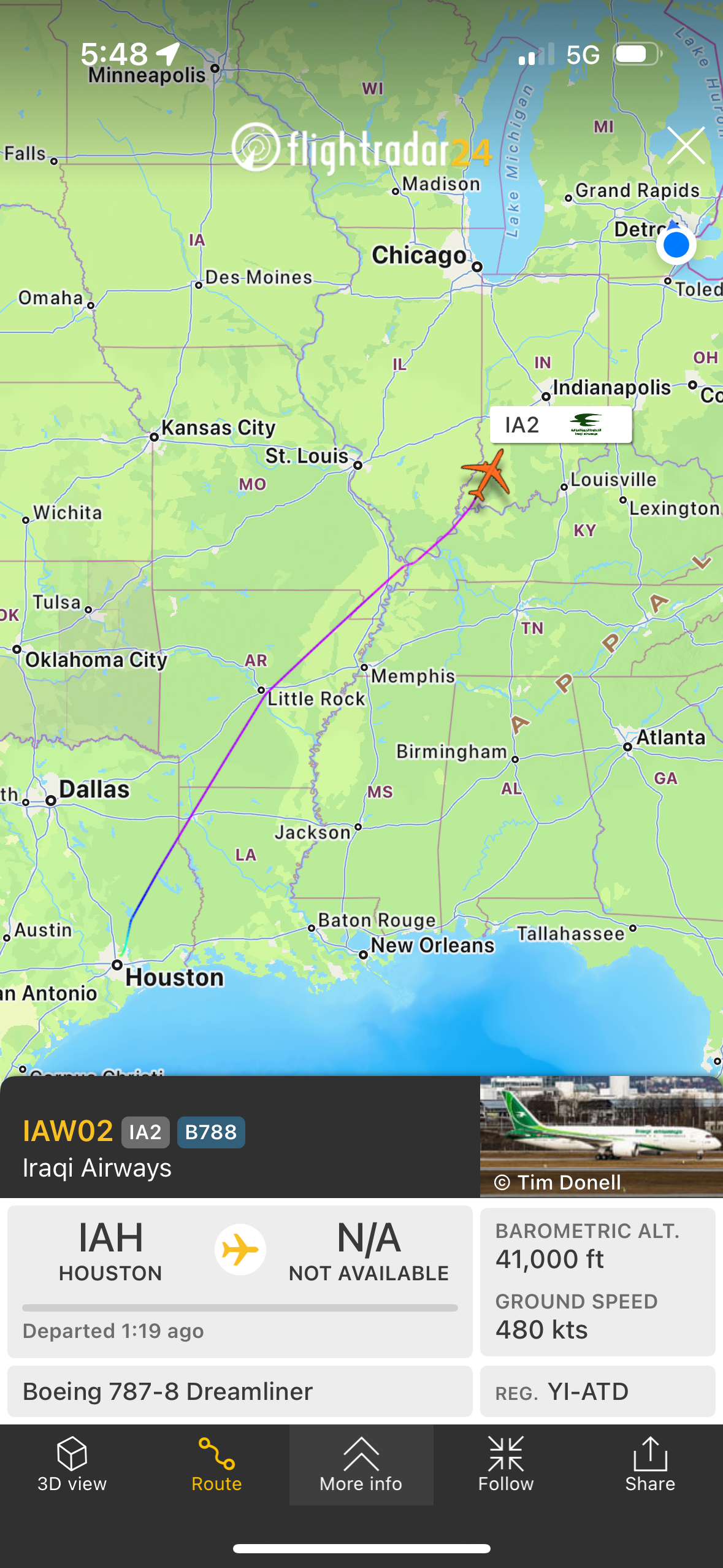Follow this flight on the map

506,1465
